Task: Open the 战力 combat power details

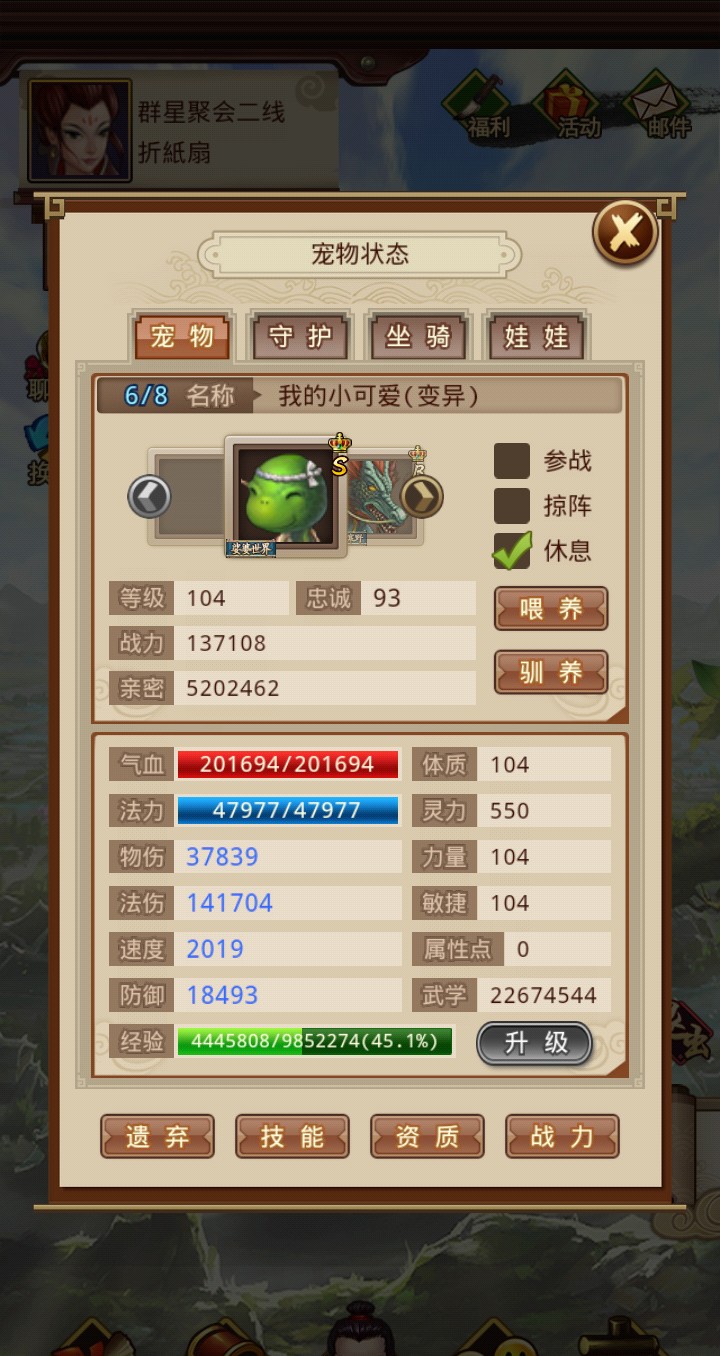Action: [562, 1137]
